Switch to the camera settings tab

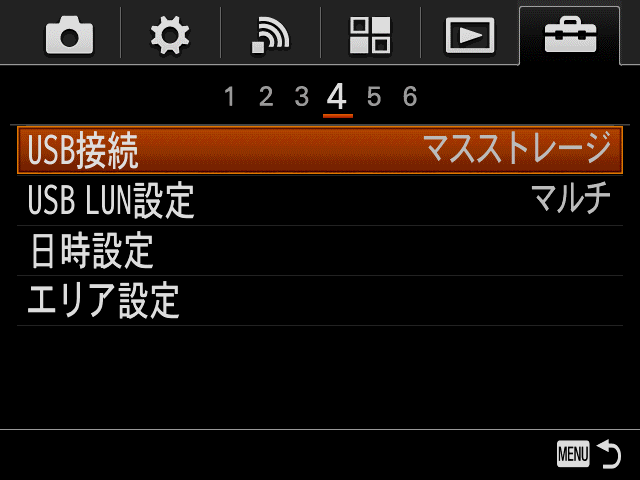click(69, 35)
